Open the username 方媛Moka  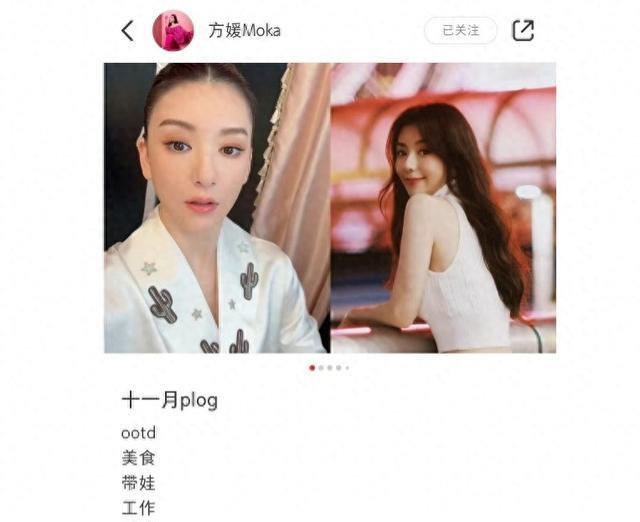click(x=244, y=30)
